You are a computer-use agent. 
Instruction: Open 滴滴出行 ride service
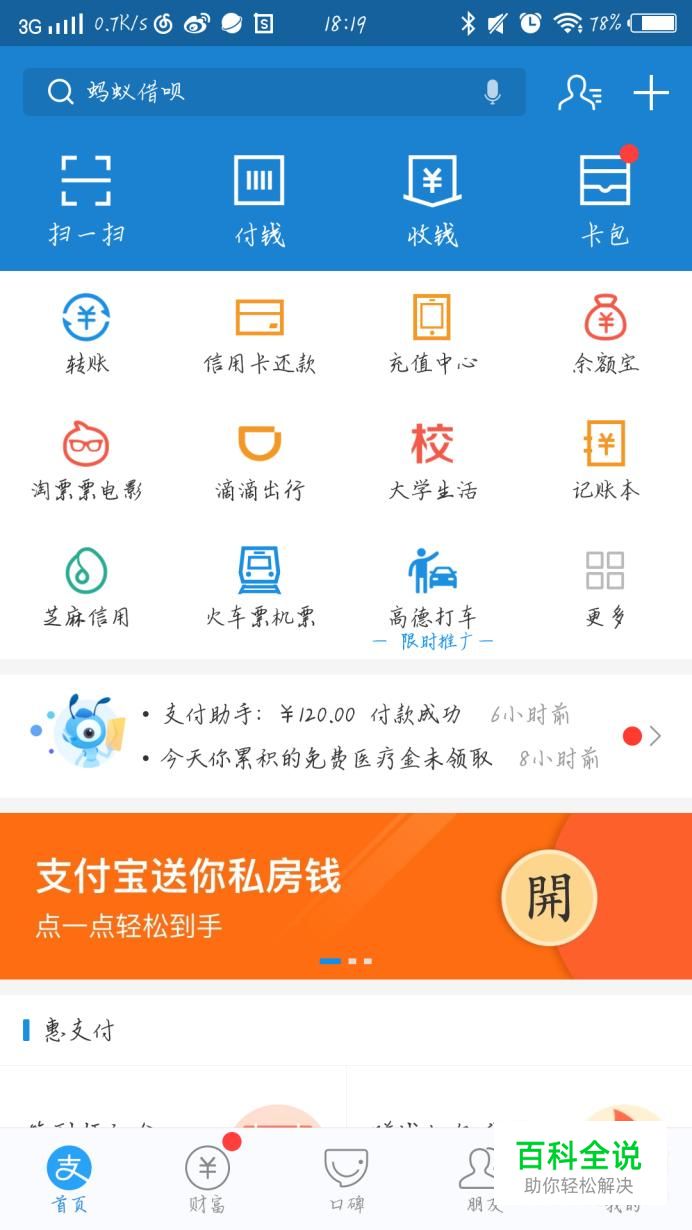(x=259, y=461)
